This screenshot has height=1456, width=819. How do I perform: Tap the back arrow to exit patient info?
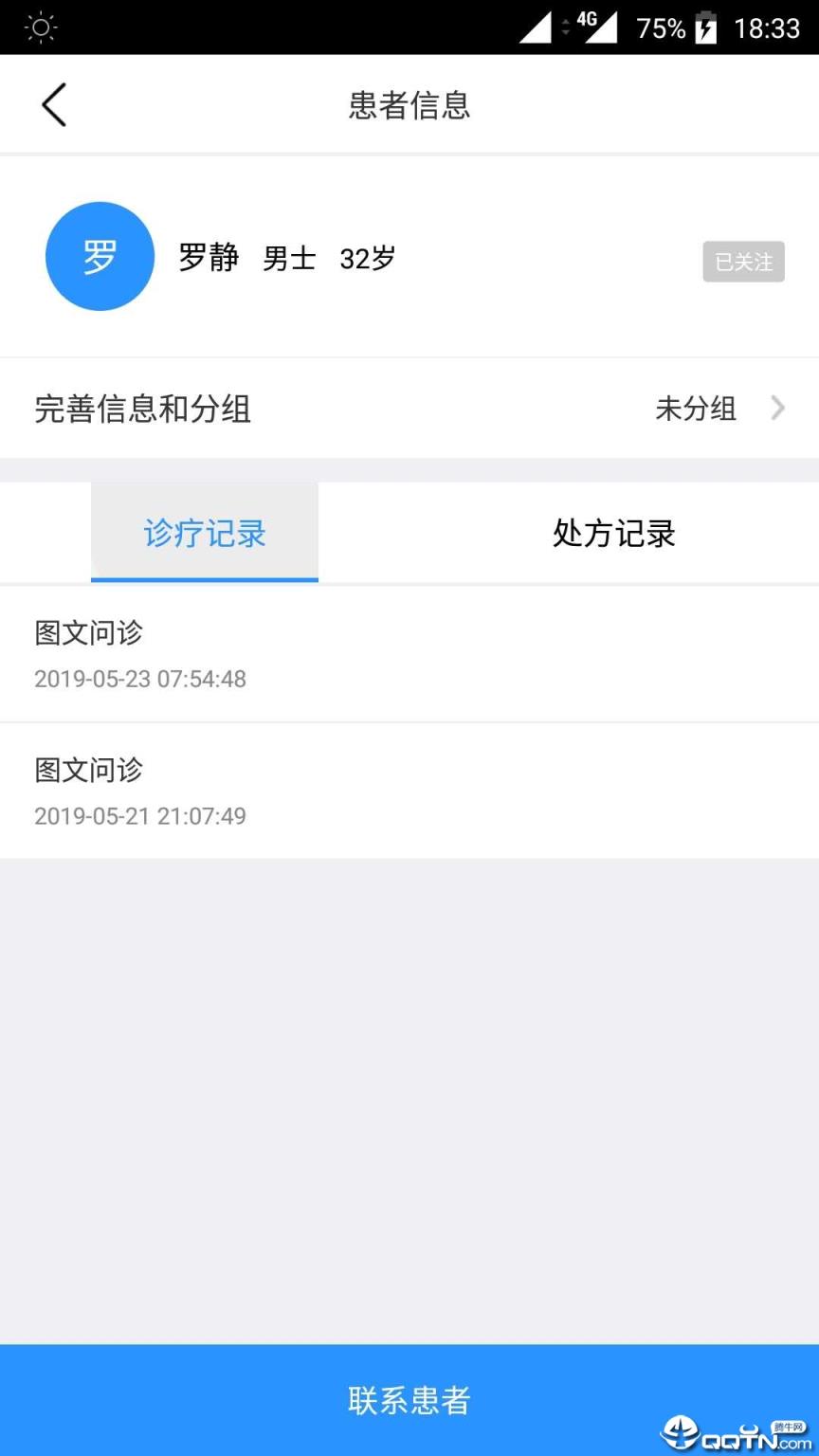tap(53, 104)
